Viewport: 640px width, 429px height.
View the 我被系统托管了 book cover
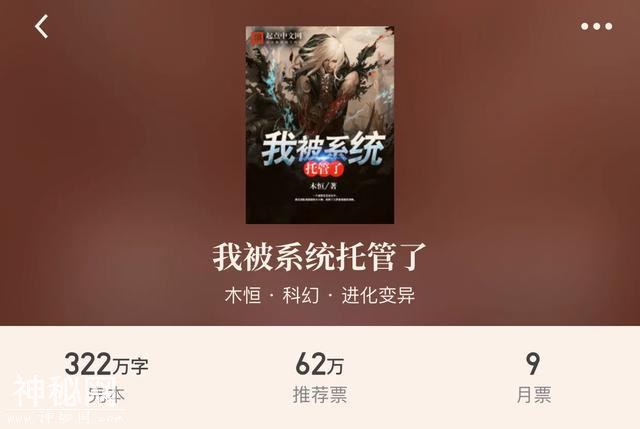[320, 124]
